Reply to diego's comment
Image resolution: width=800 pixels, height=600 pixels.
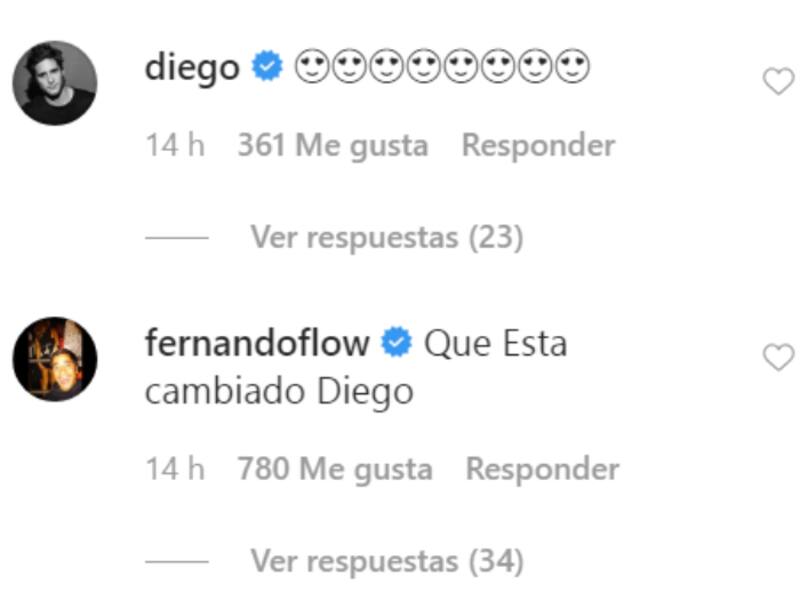(x=538, y=146)
